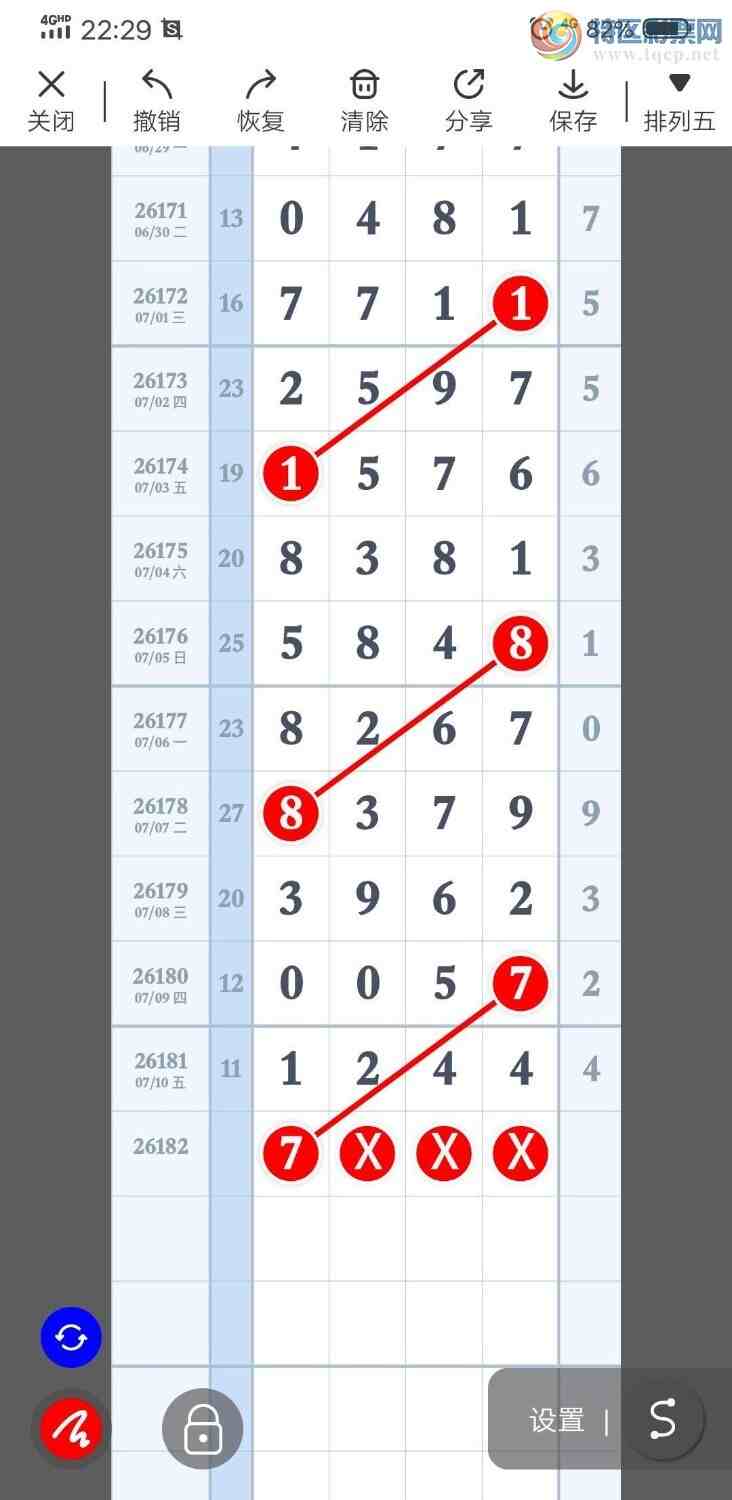Image resolution: width=732 pixels, height=1500 pixels.
Task: Select the red drawing pen button
Action: tap(71, 1429)
